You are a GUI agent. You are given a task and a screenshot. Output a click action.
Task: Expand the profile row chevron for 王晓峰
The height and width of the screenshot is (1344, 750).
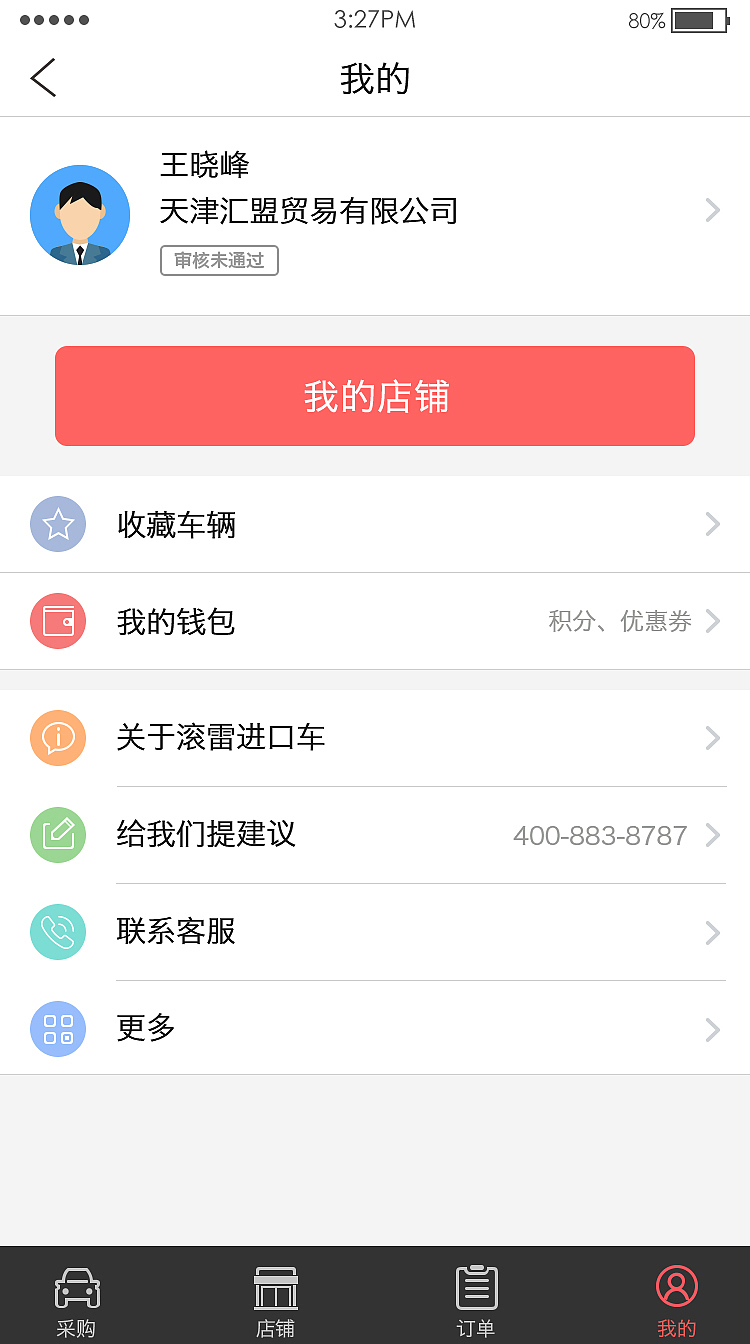712,211
